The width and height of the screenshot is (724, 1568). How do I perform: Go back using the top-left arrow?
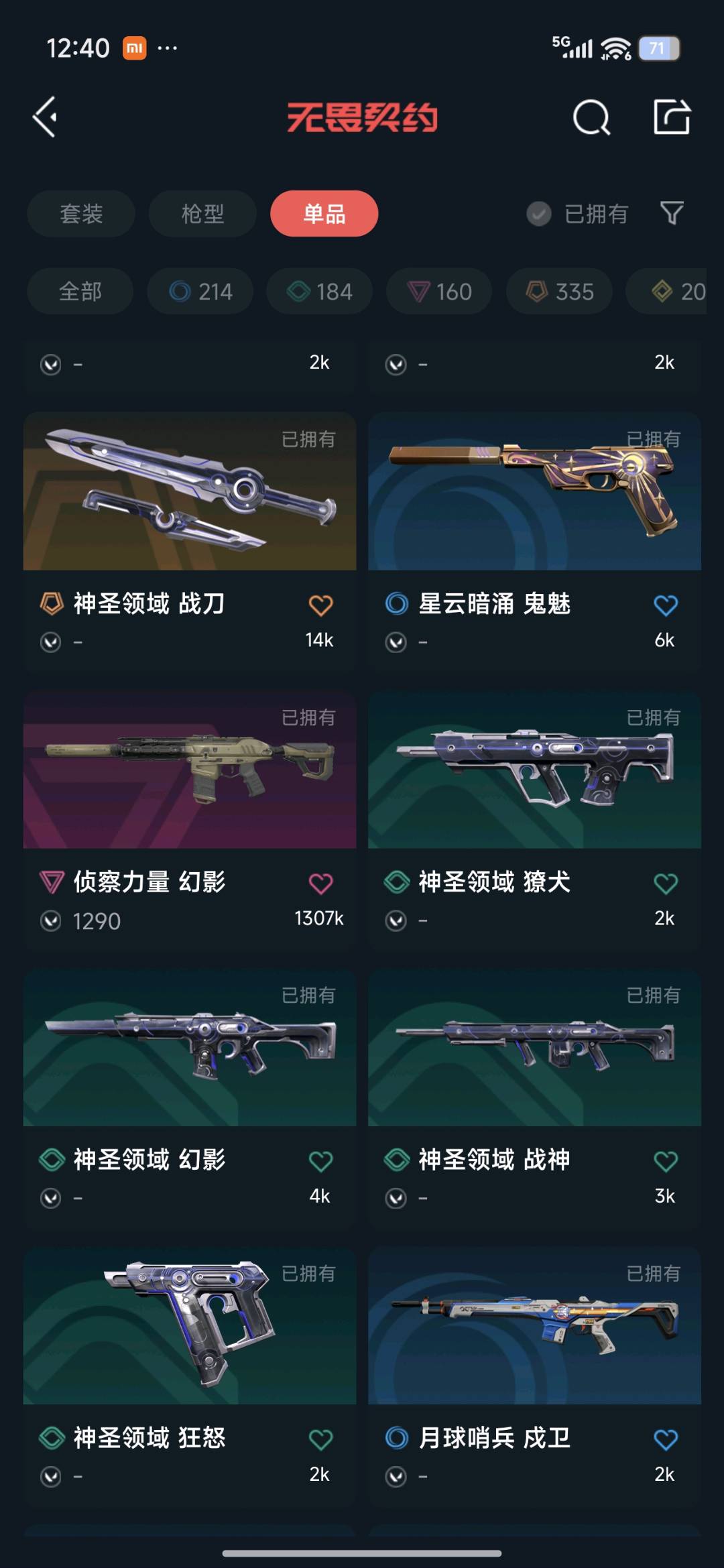(46, 117)
